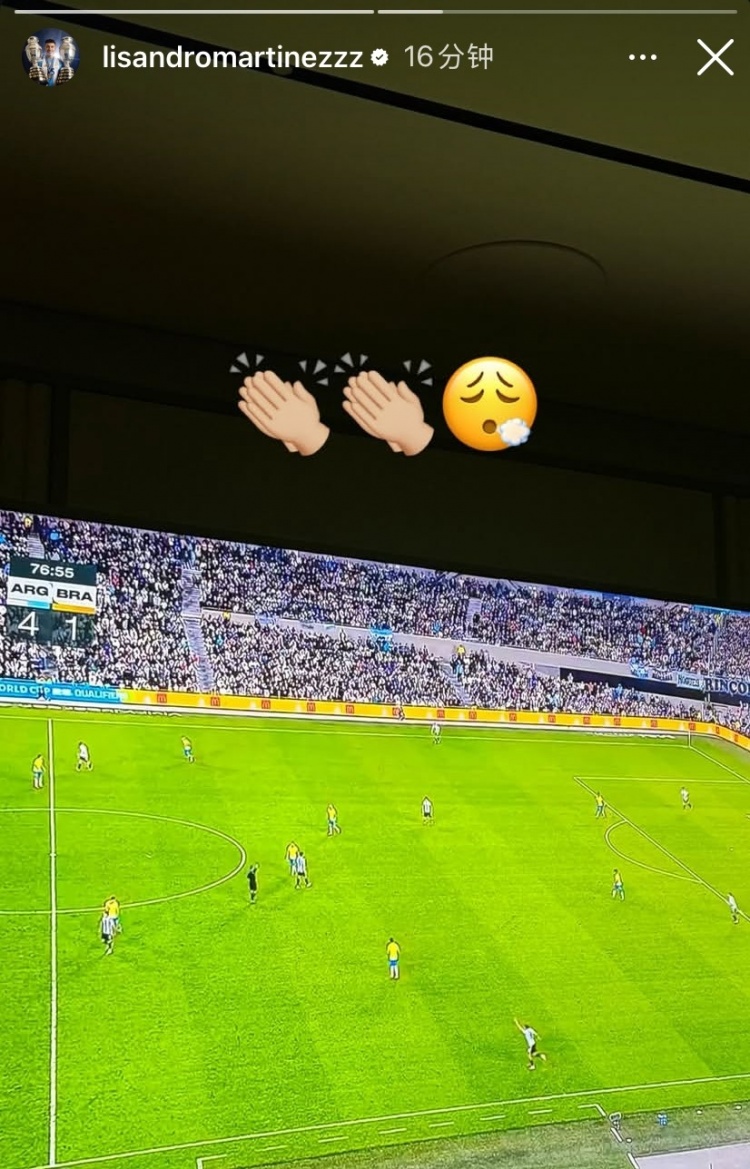Close the story viewer

(715, 58)
